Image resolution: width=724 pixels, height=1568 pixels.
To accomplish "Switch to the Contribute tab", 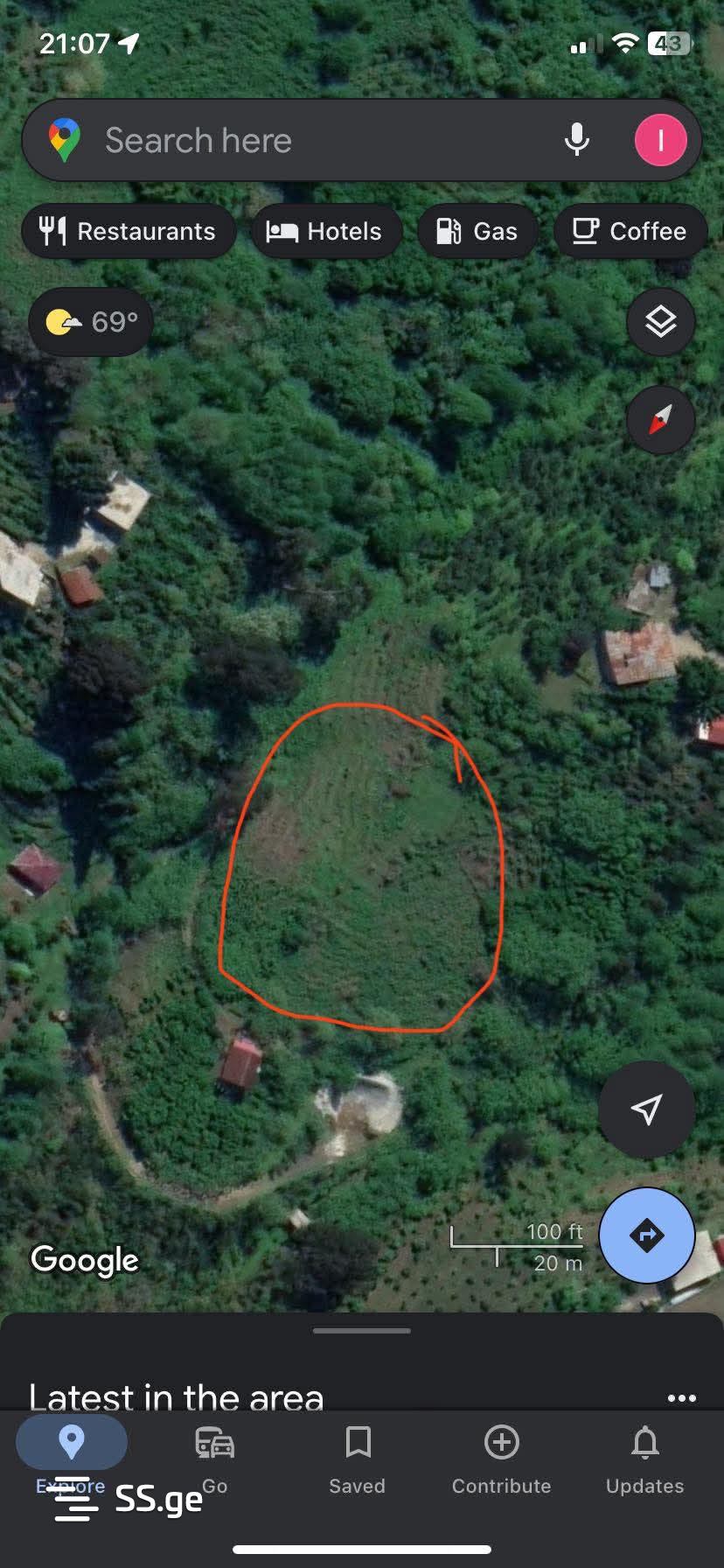I will [501, 1458].
